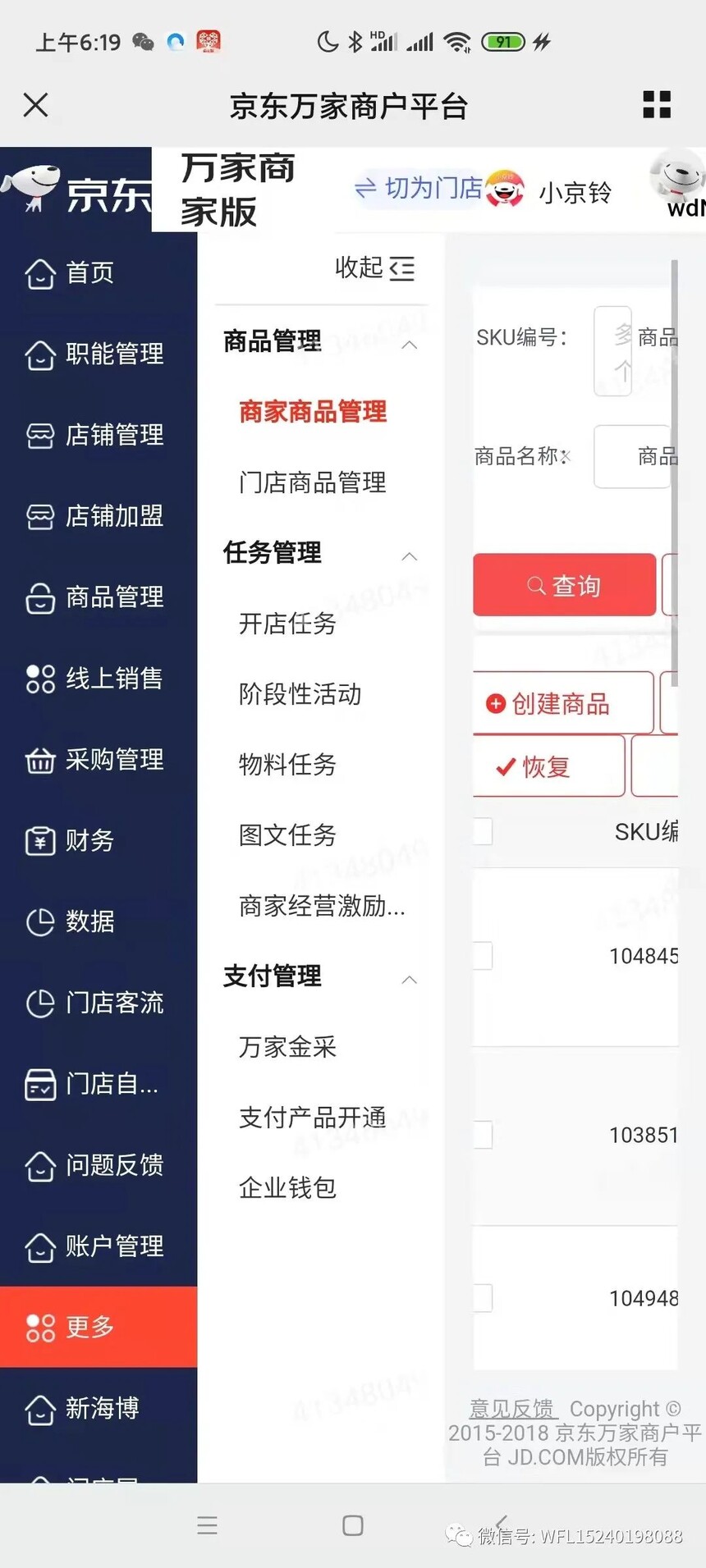
Task: Tap 创建商品 to create a product
Action: coord(563,703)
